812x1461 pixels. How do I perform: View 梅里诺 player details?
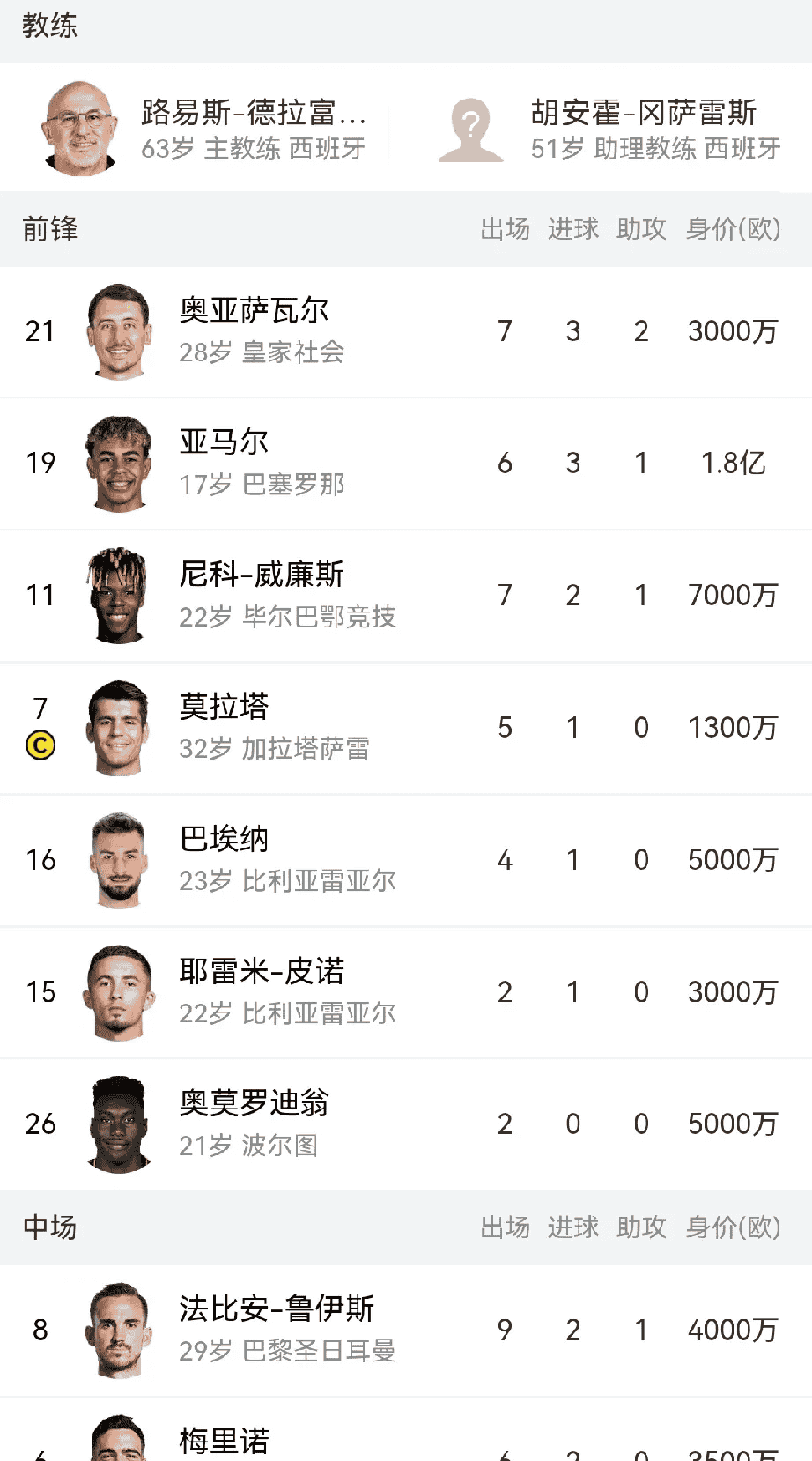[225, 1442]
